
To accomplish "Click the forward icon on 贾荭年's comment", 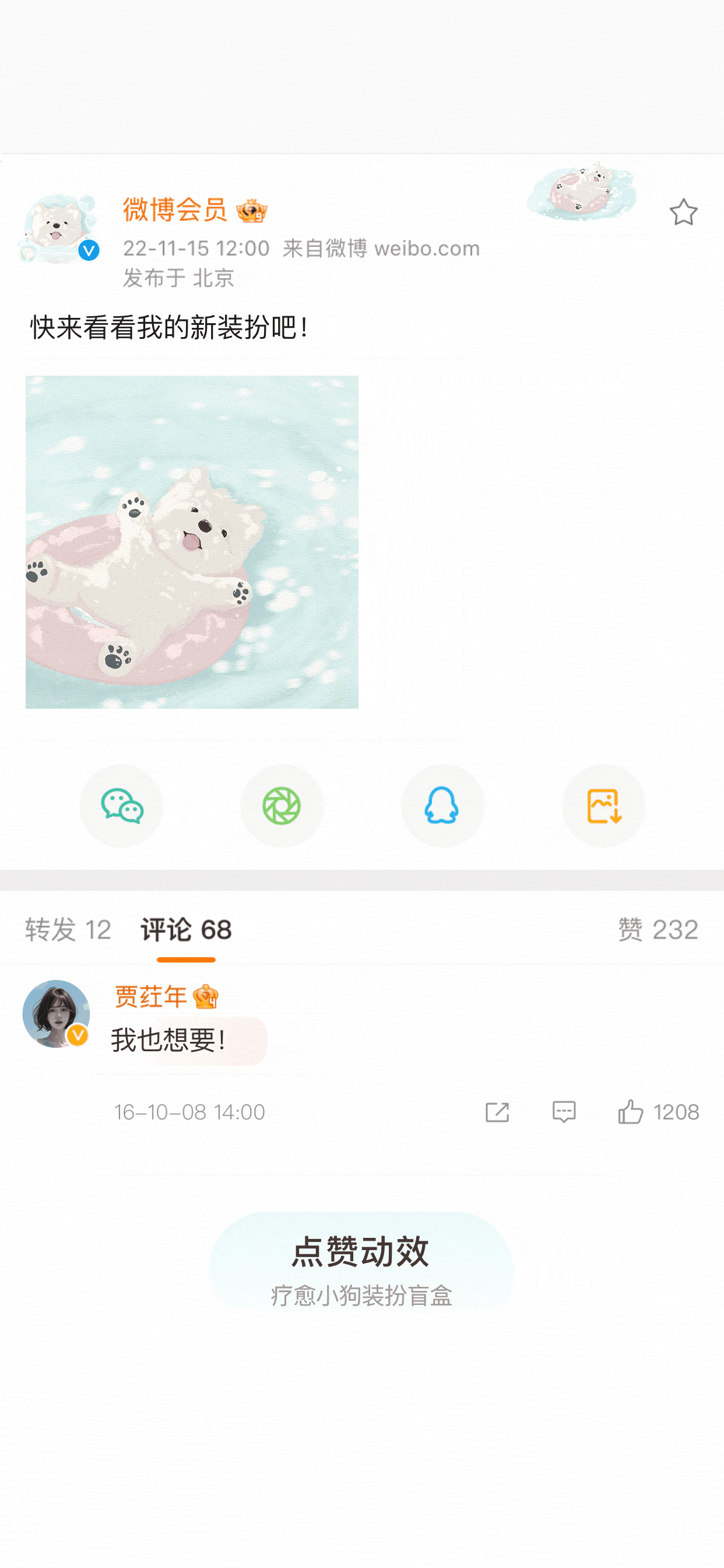I will point(498,1111).
